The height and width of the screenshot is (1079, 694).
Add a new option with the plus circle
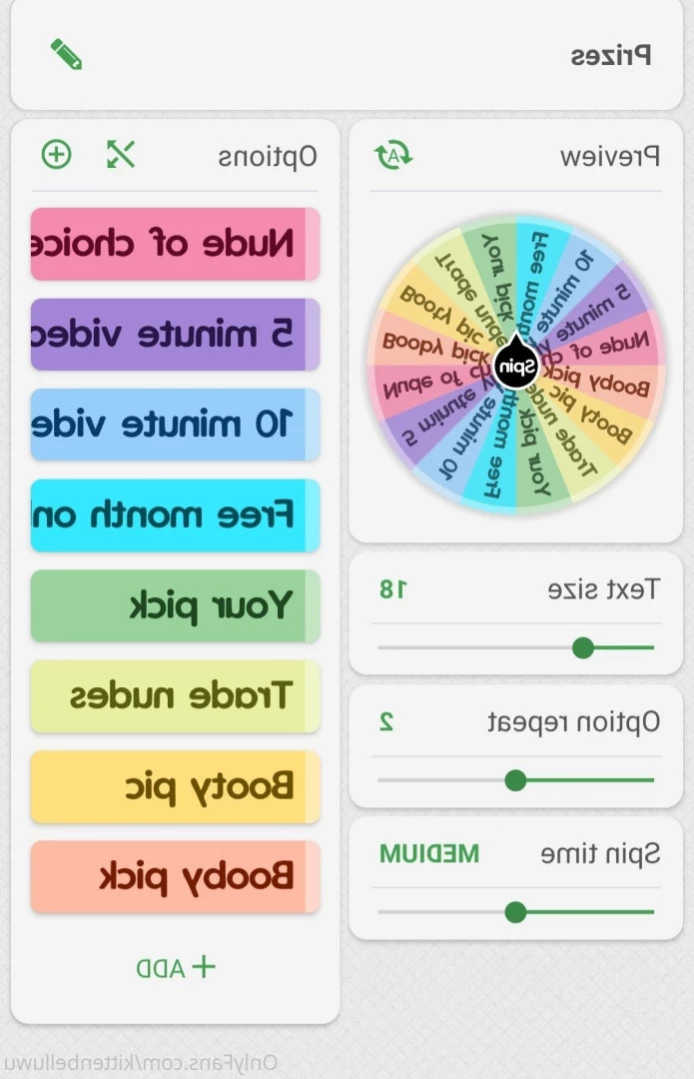click(56, 155)
